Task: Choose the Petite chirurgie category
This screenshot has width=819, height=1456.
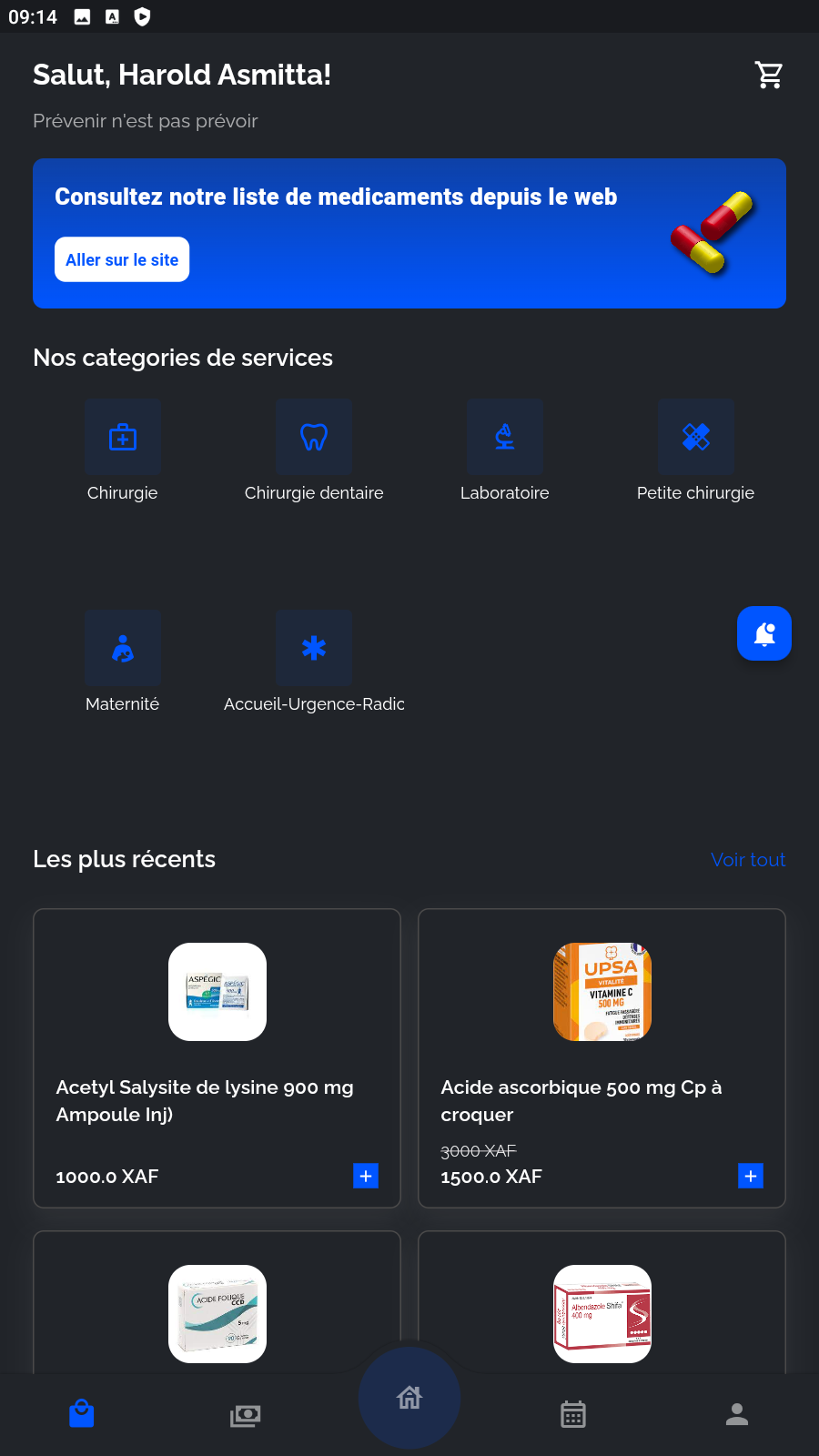Action: 696,438
